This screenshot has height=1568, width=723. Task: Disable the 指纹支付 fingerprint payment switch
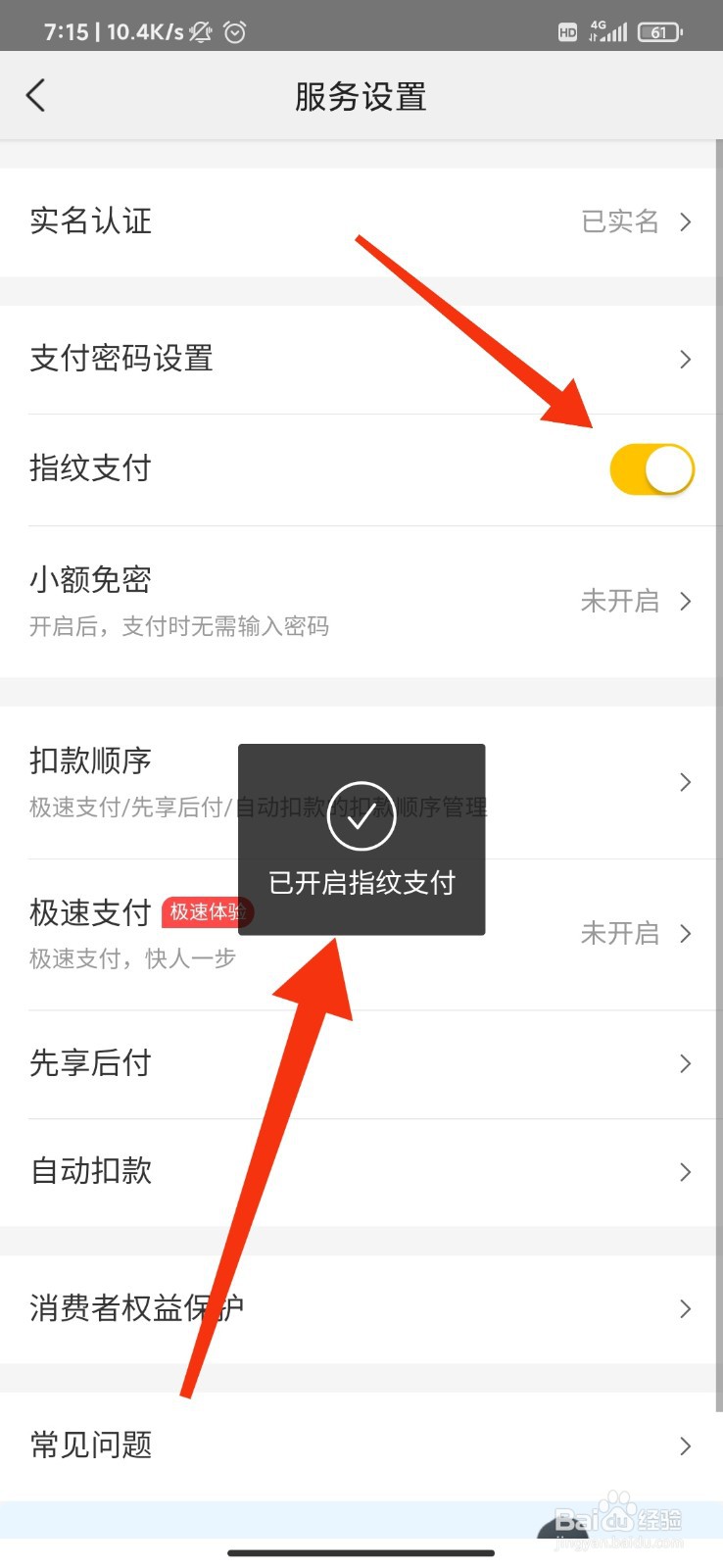(x=651, y=469)
